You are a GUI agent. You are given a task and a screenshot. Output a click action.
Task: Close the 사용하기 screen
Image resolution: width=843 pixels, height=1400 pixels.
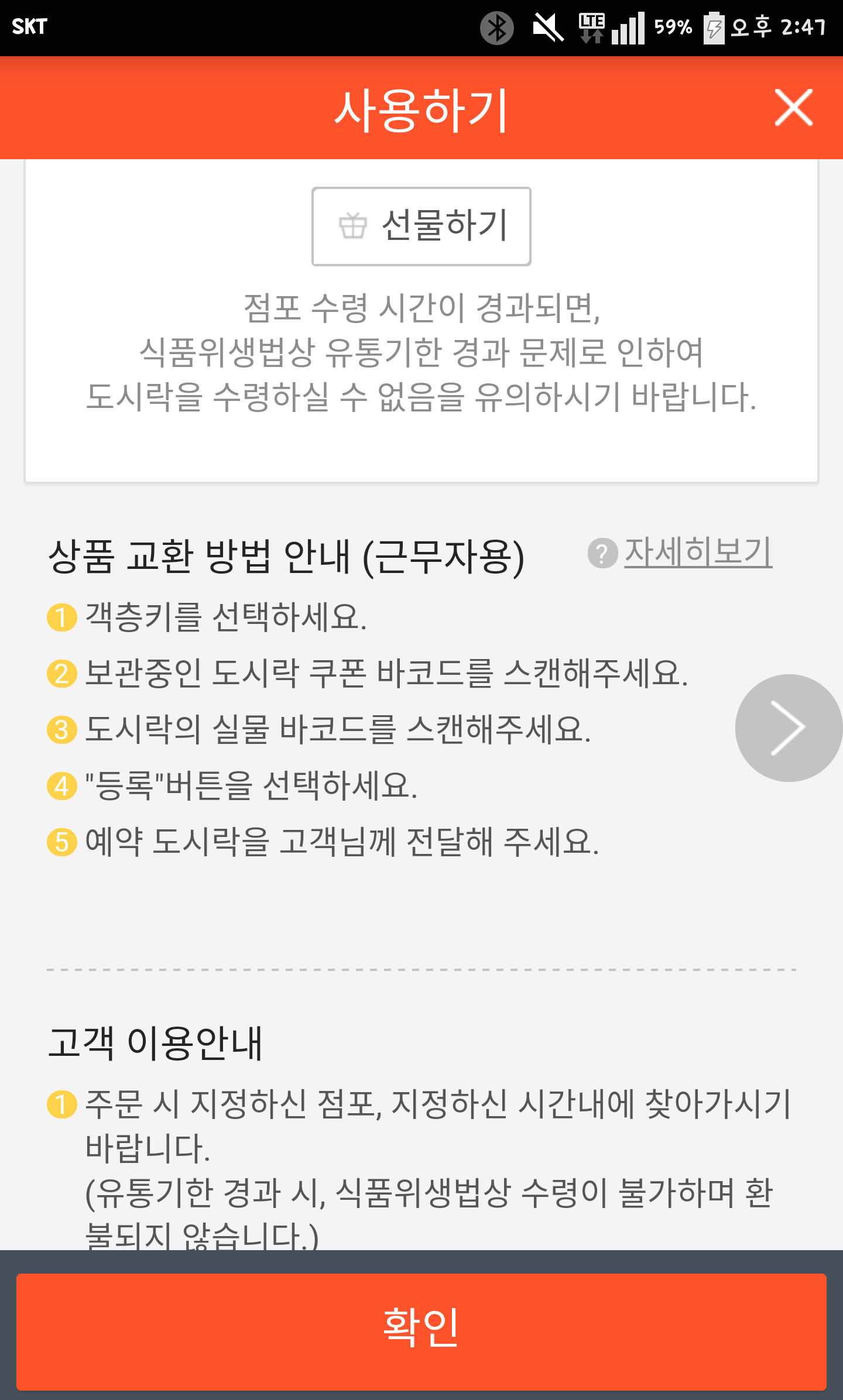coord(793,108)
